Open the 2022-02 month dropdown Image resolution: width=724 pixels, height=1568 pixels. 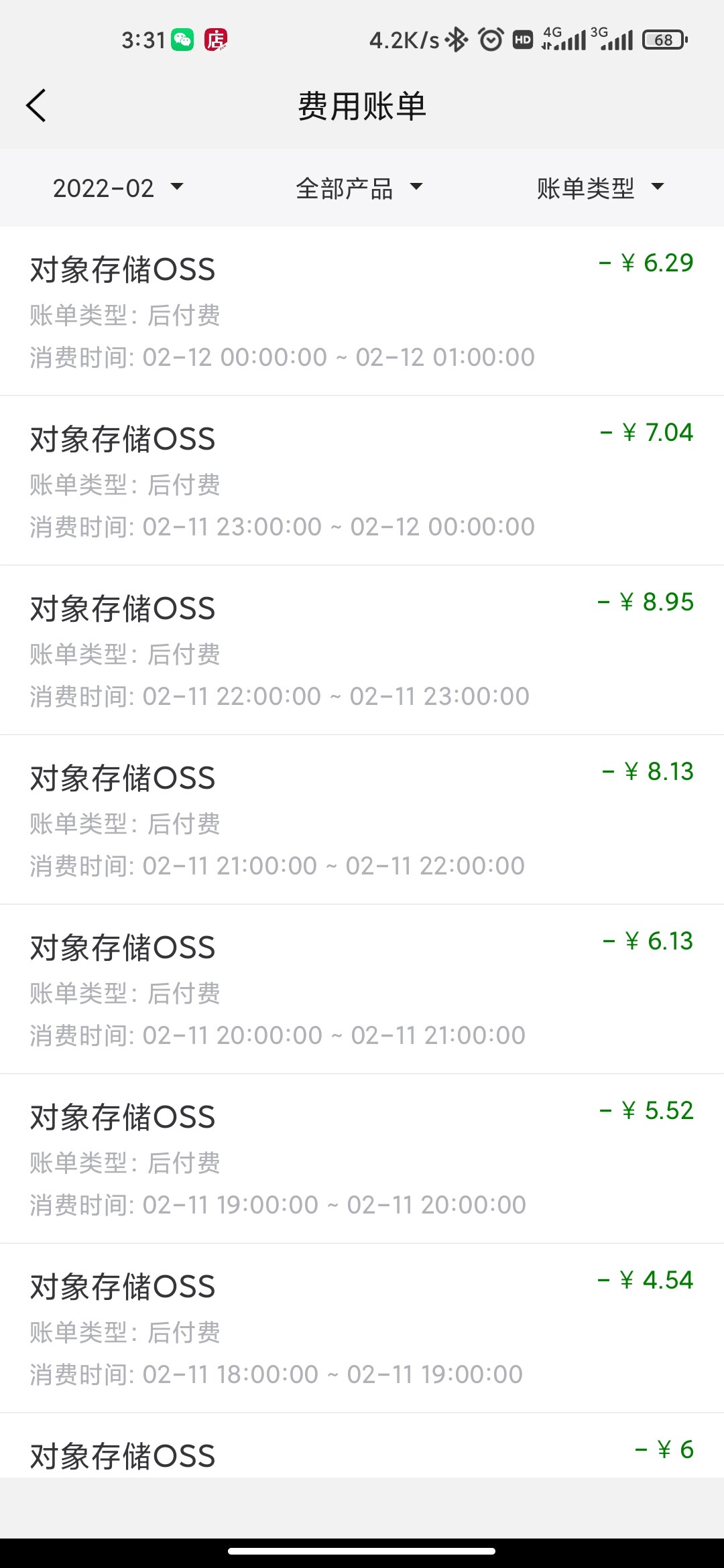pos(118,188)
